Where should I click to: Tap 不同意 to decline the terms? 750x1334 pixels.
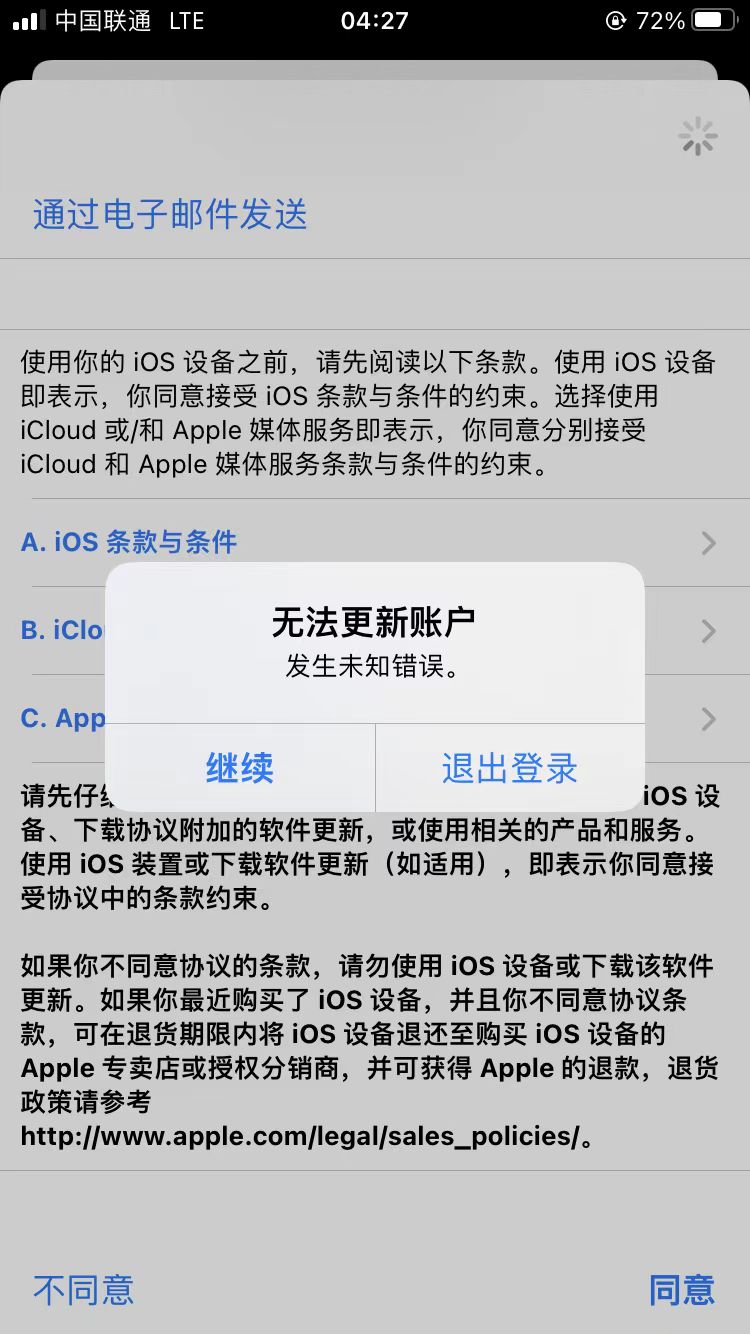pyautogui.click(x=83, y=1289)
